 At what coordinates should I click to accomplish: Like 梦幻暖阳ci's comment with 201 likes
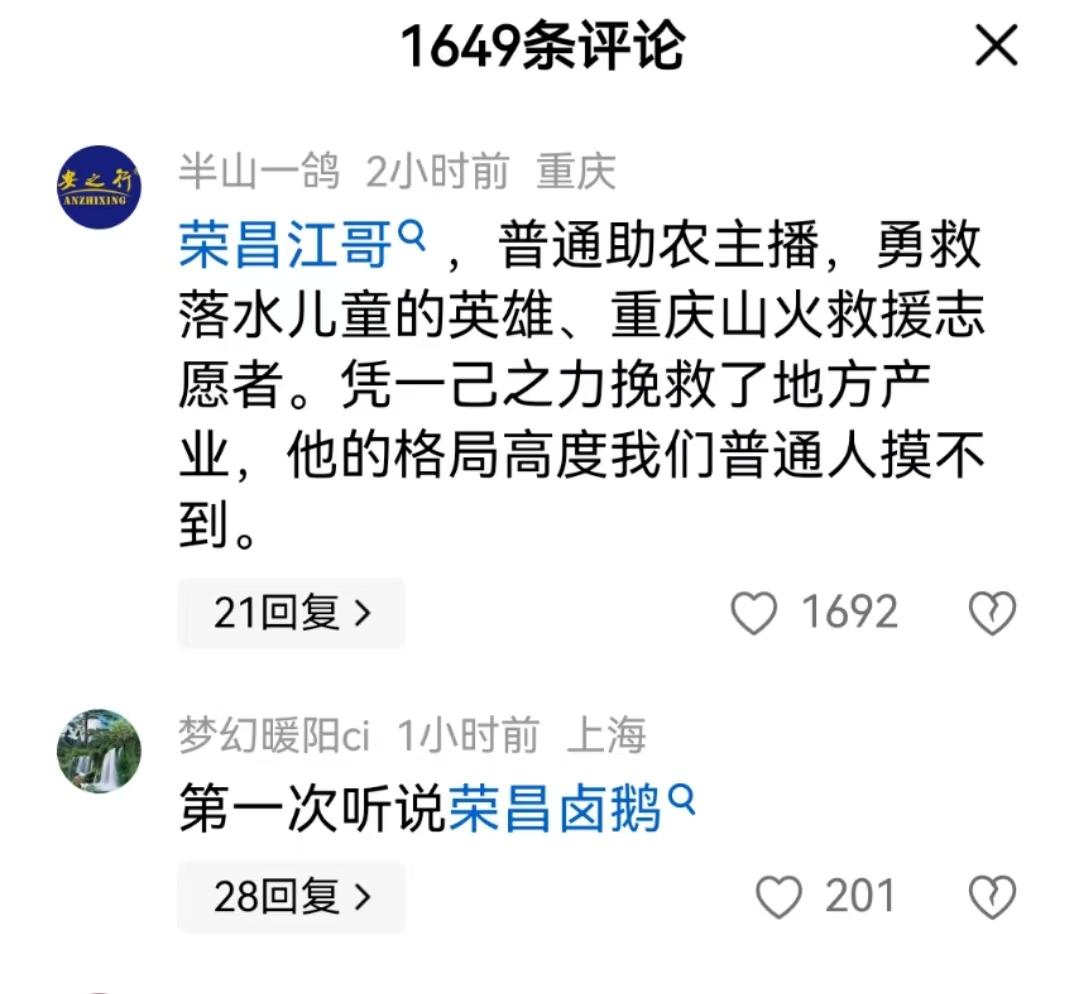(x=778, y=897)
